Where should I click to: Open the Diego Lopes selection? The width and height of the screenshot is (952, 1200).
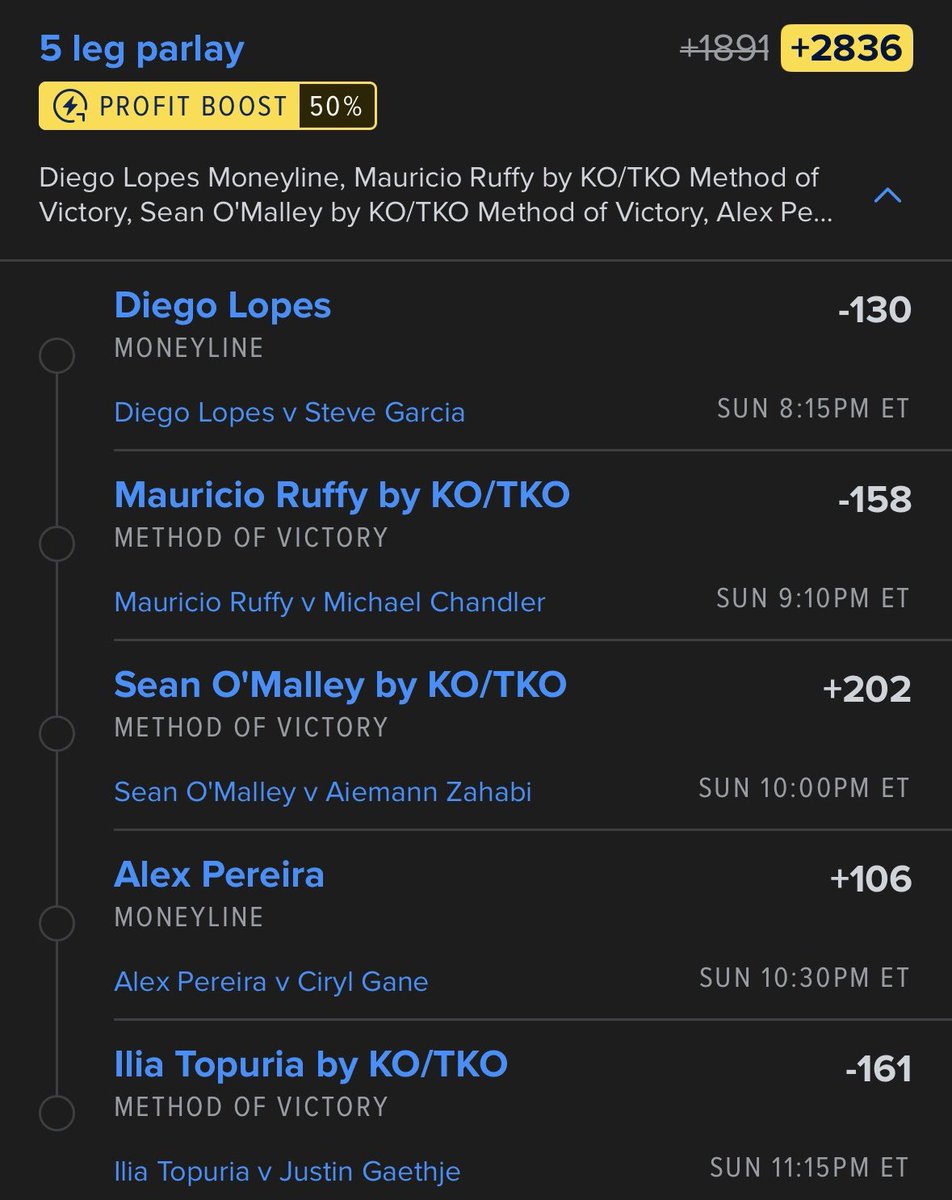(223, 305)
